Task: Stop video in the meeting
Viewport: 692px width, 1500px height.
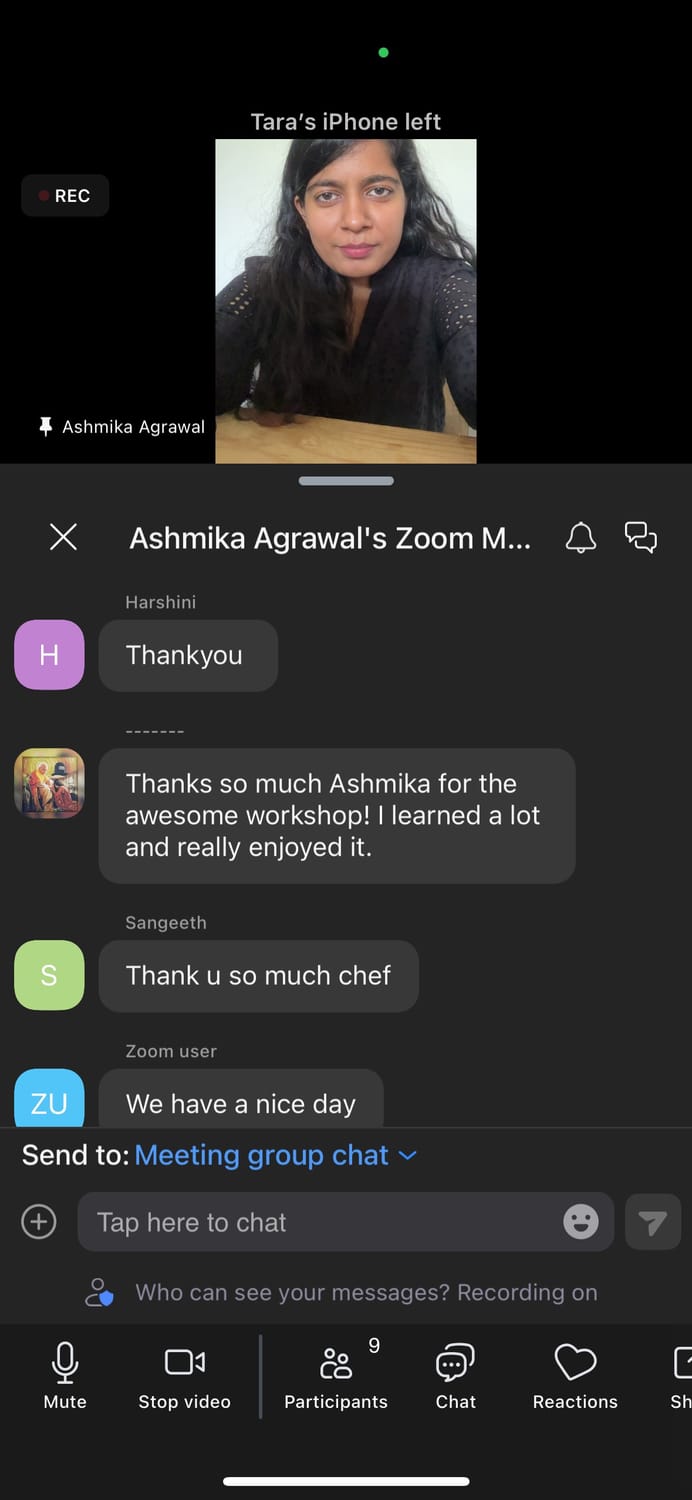Action: (x=184, y=1376)
